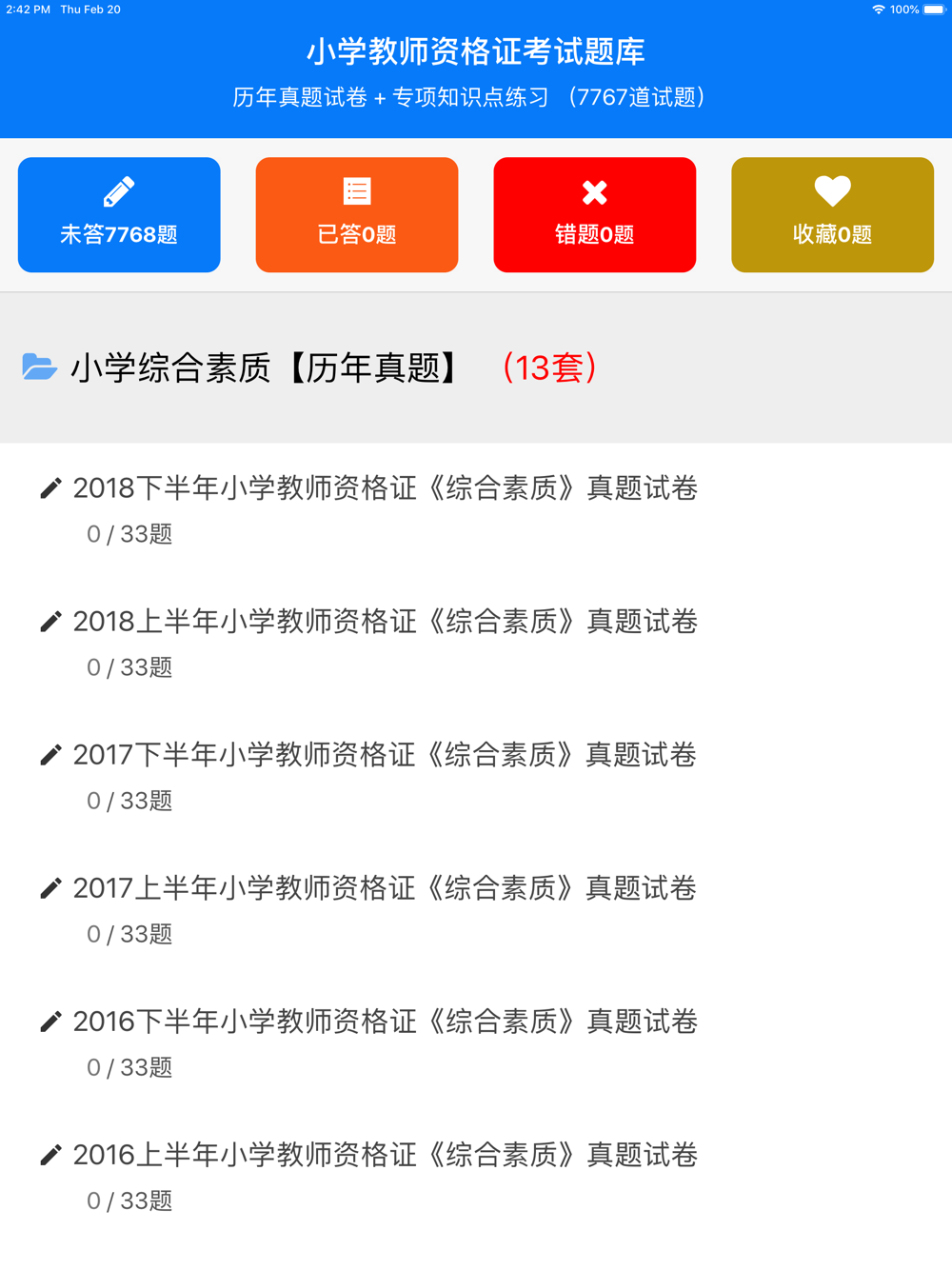Show the 收藏0题 favorited questions
Viewport: 952px width, 1270px height.
pyautogui.click(x=832, y=215)
